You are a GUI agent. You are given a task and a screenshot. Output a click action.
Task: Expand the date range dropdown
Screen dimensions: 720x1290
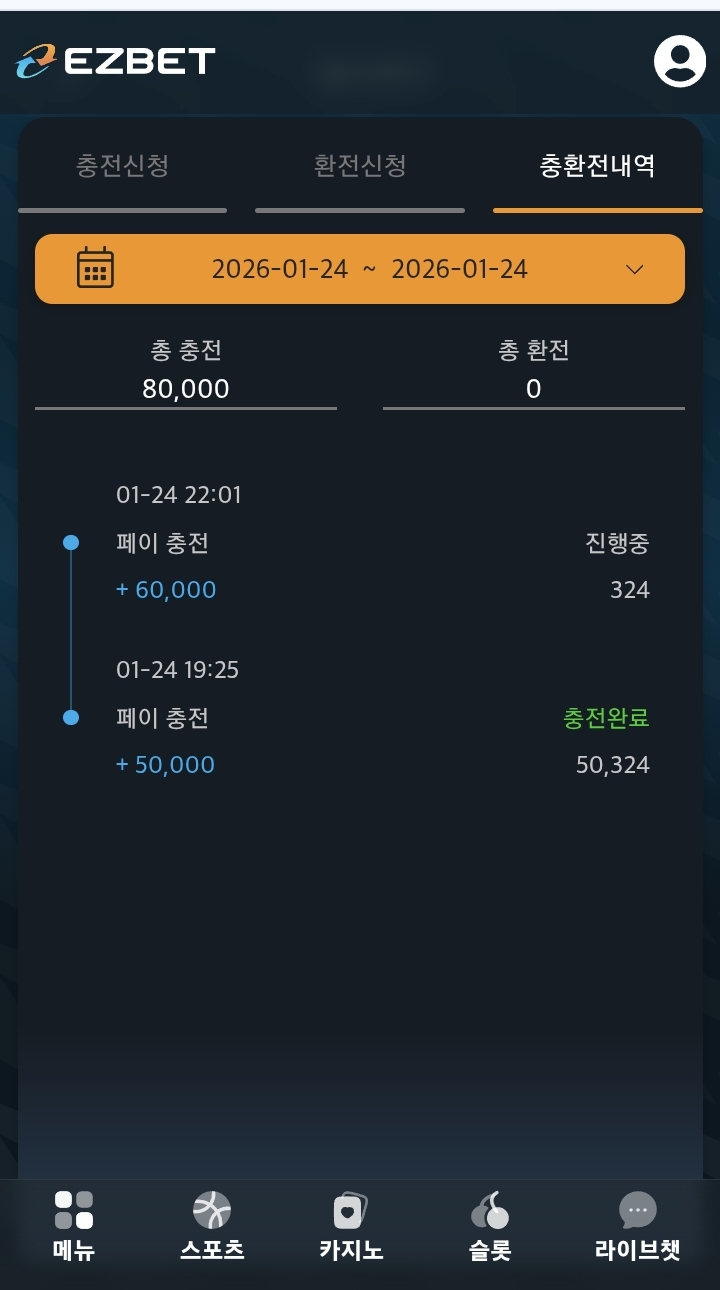coord(634,269)
